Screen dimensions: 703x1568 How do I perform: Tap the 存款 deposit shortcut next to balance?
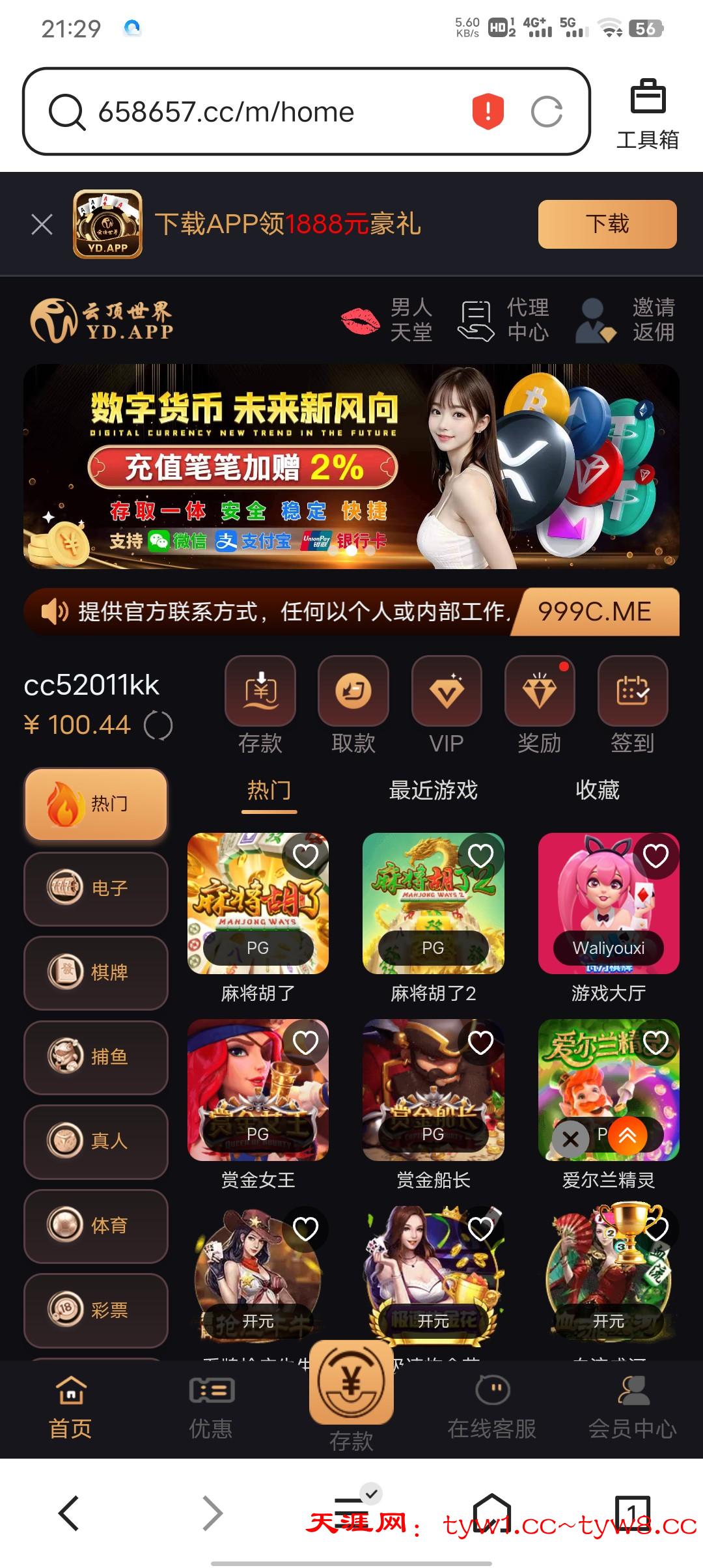pyautogui.click(x=260, y=705)
